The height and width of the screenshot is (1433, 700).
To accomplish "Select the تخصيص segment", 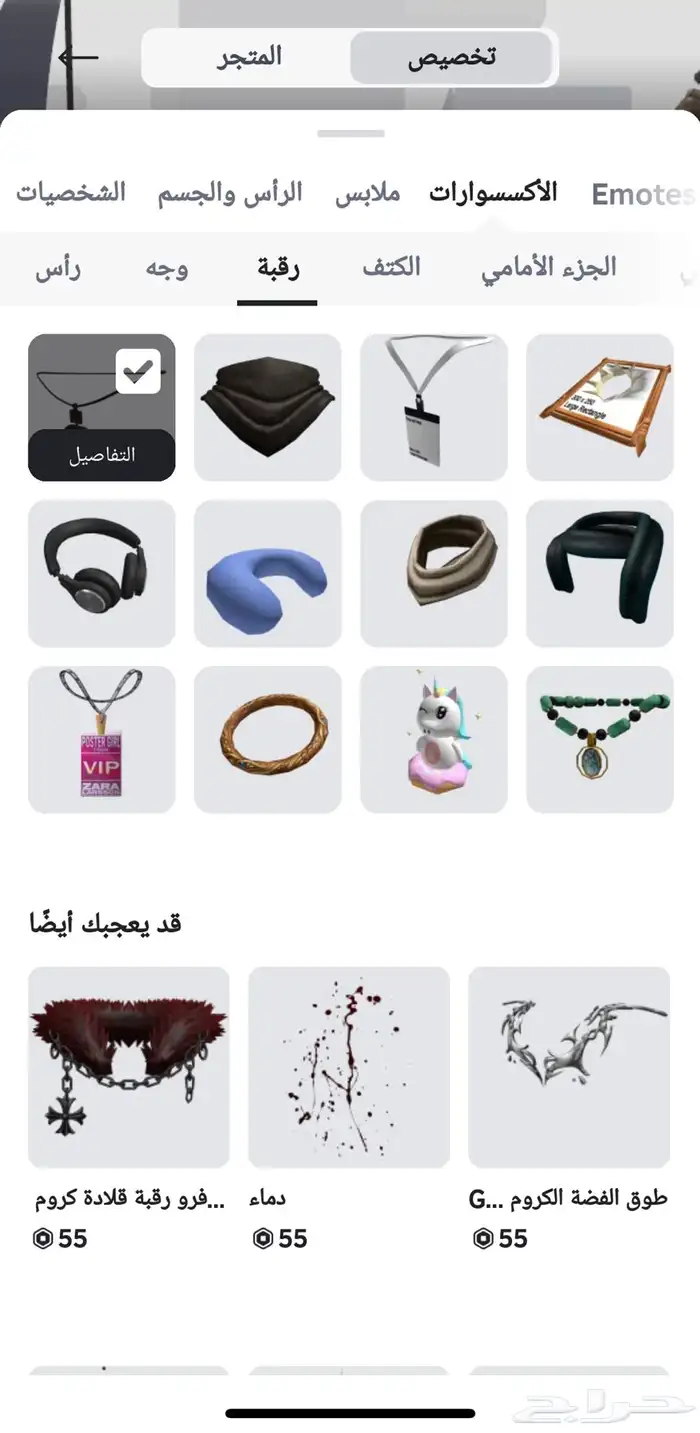I will (451, 57).
